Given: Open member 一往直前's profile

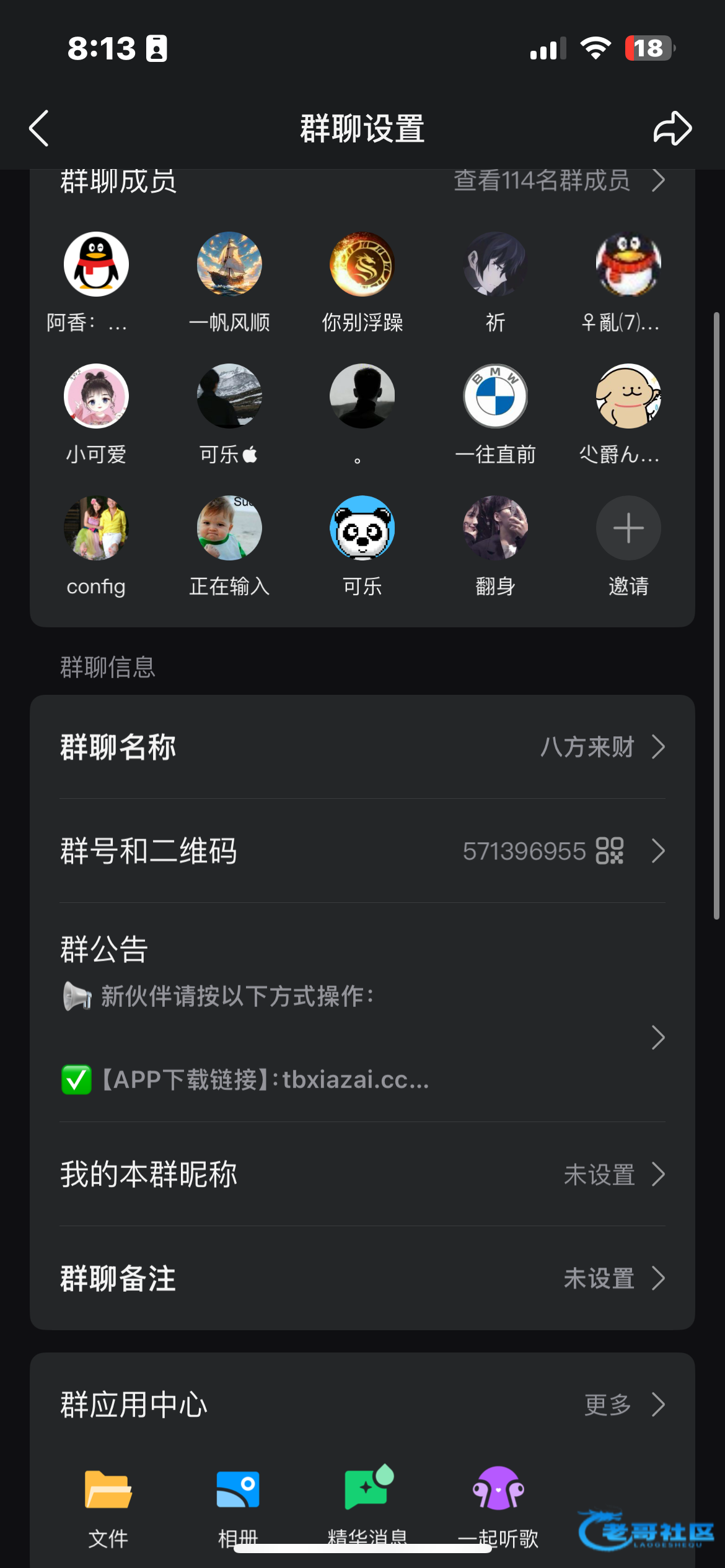Looking at the screenshot, I should click(495, 396).
